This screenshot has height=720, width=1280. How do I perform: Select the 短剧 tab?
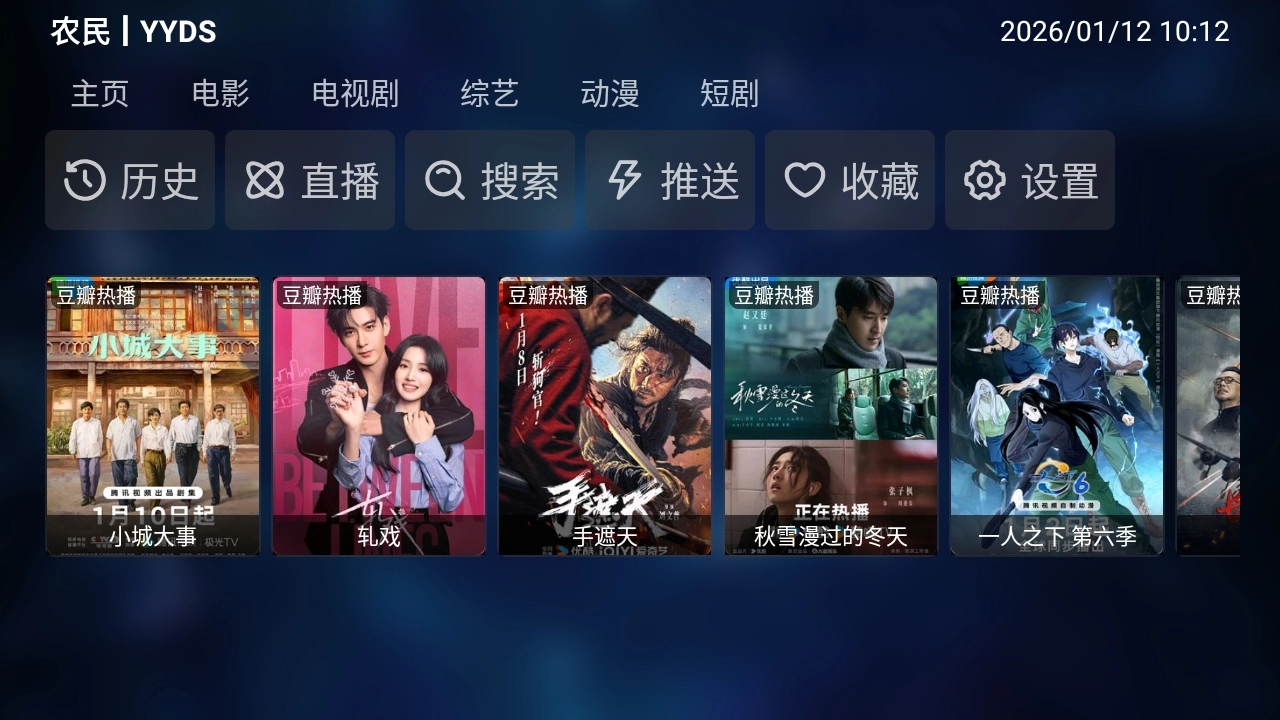tap(729, 94)
